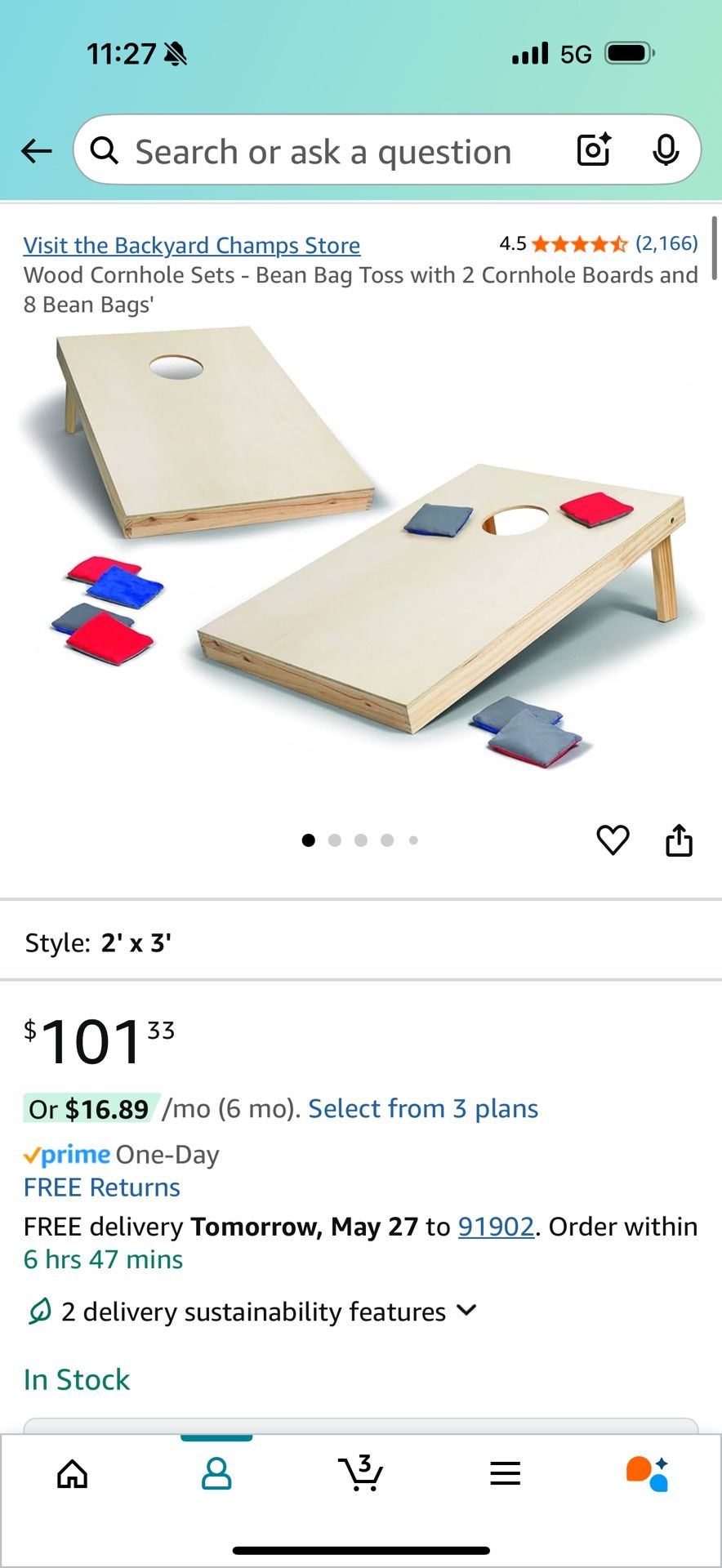This screenshot has width=722, height=1568.
Task: Share this cornhole product
Action: point(679,840)
